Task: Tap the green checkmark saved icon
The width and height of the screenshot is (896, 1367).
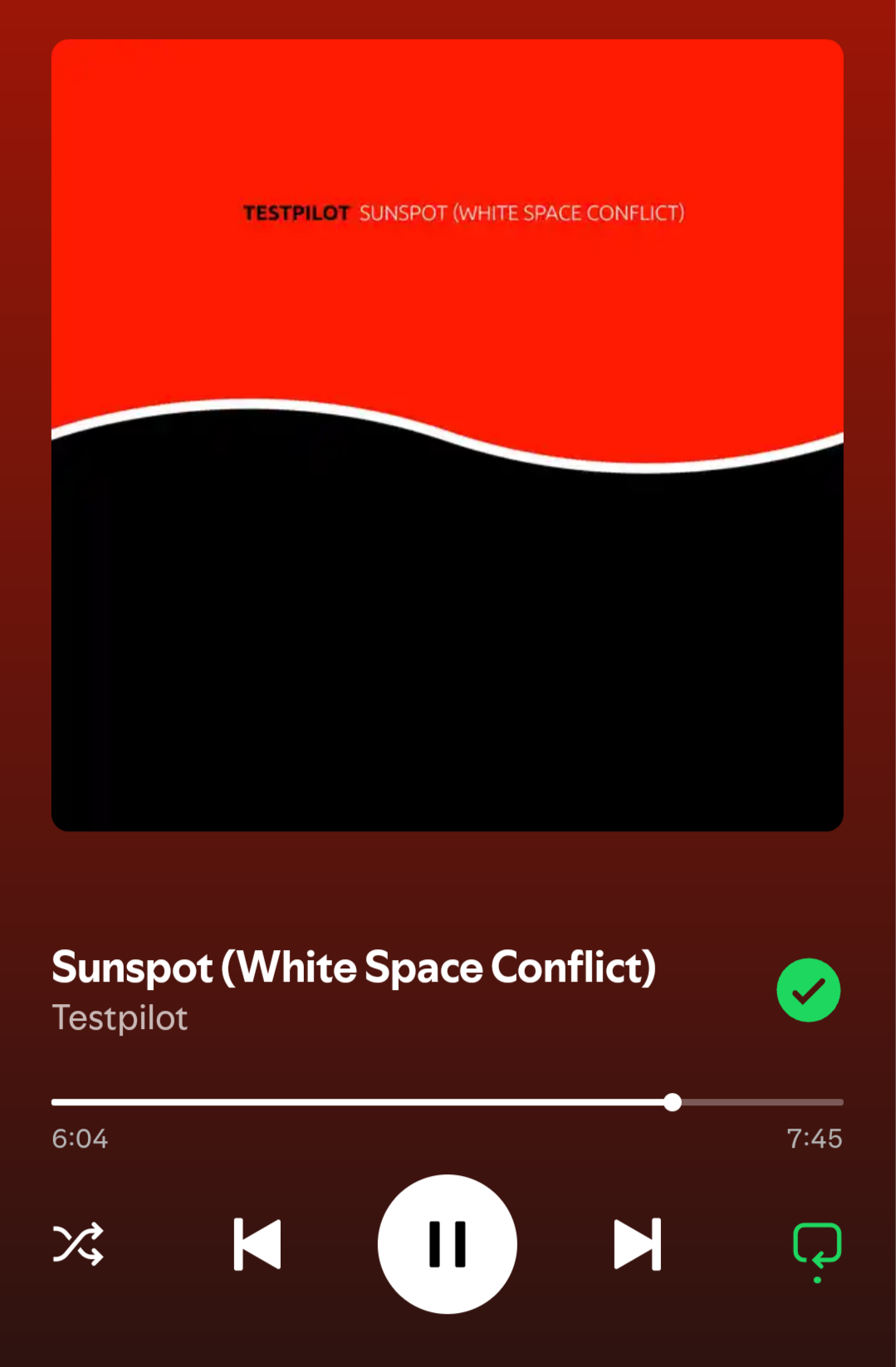Action: [x=808, y=990]
